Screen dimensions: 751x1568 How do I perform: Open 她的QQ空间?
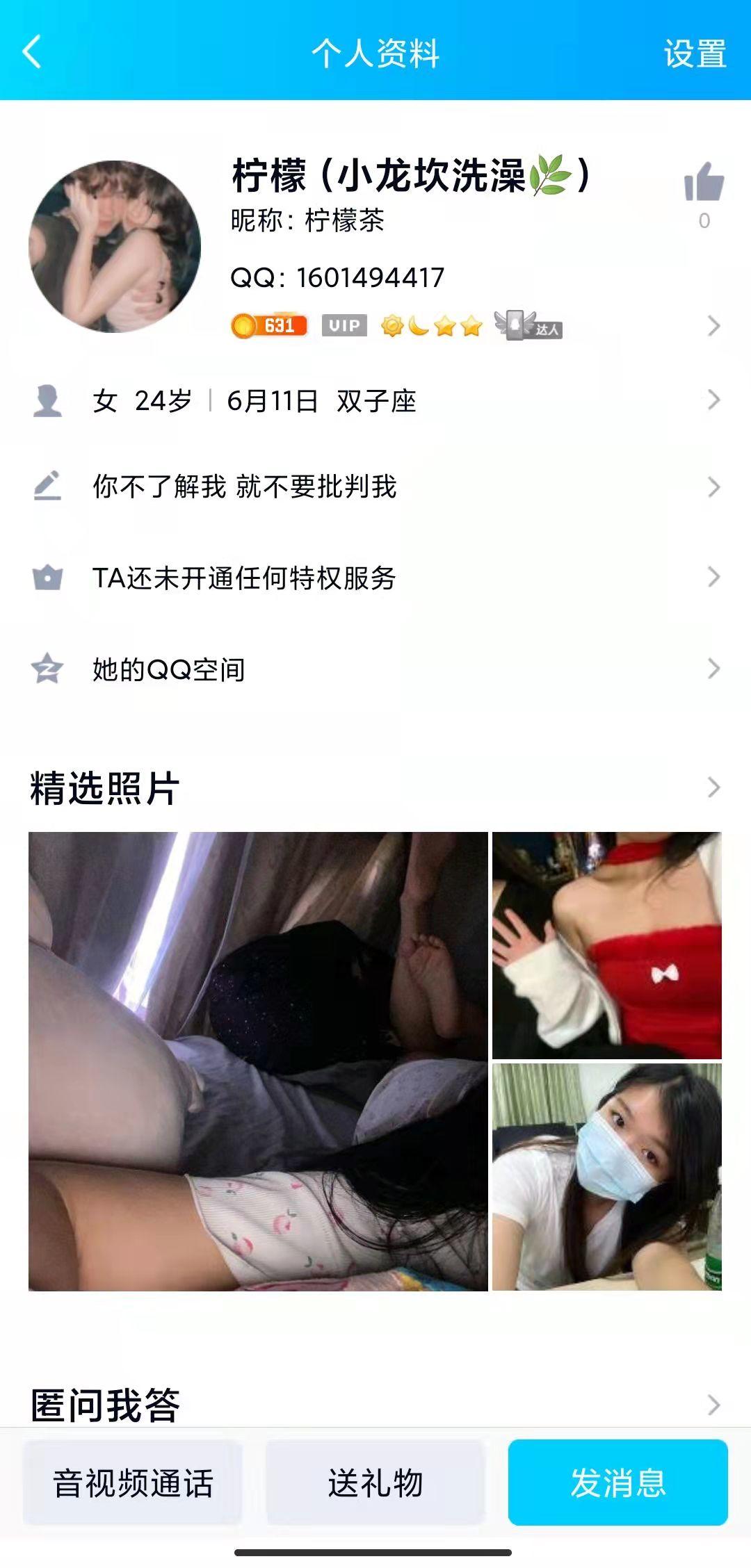point(375,669)
